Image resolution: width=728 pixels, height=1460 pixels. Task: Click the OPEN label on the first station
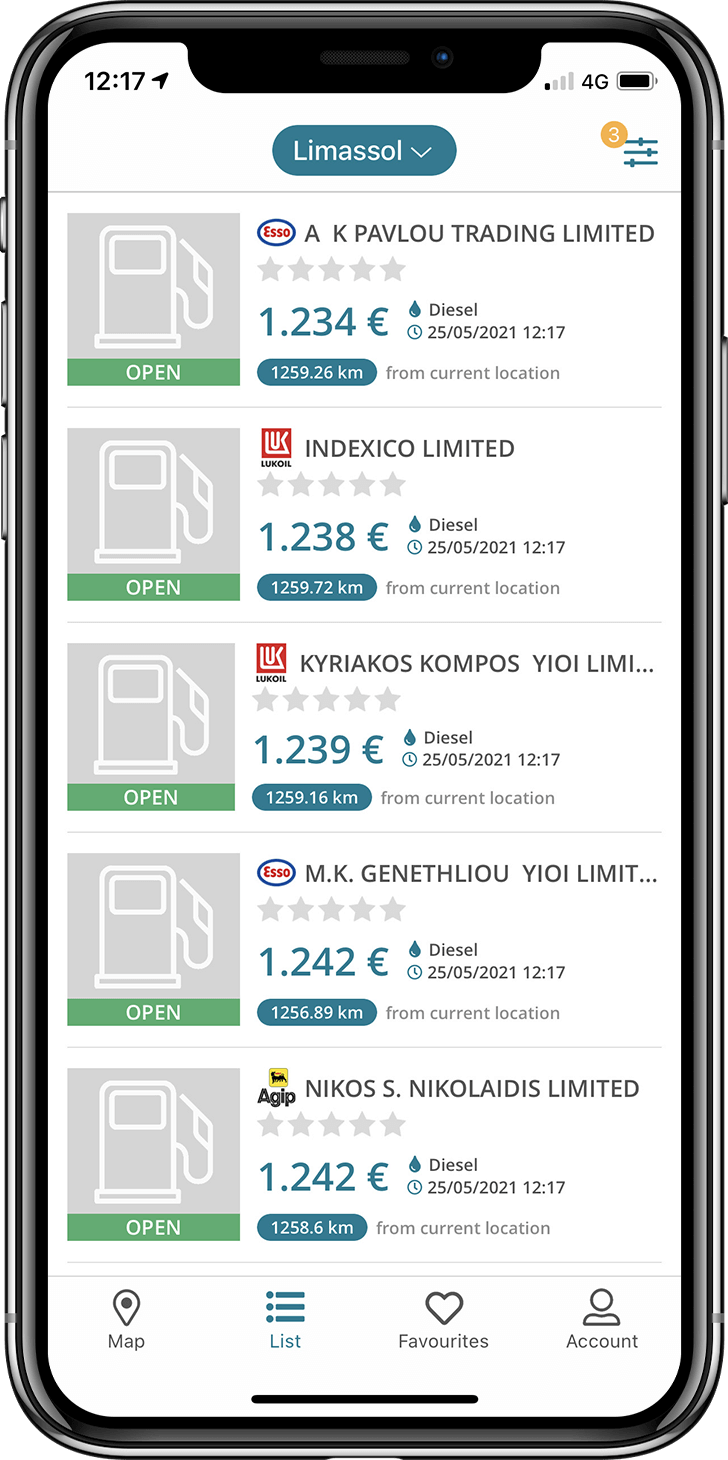coord(152,372)
